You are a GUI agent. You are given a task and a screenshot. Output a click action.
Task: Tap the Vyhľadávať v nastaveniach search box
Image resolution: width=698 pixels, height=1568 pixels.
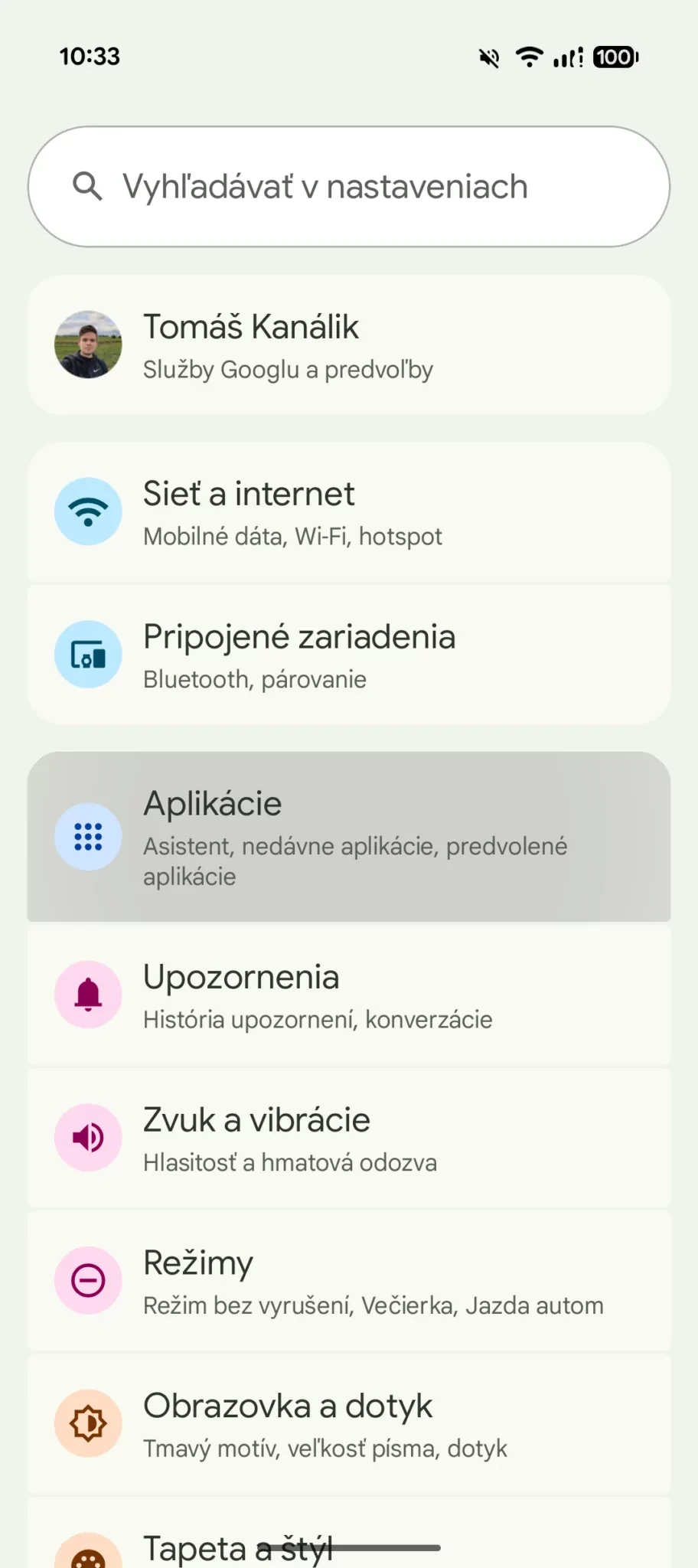(349, 187)
